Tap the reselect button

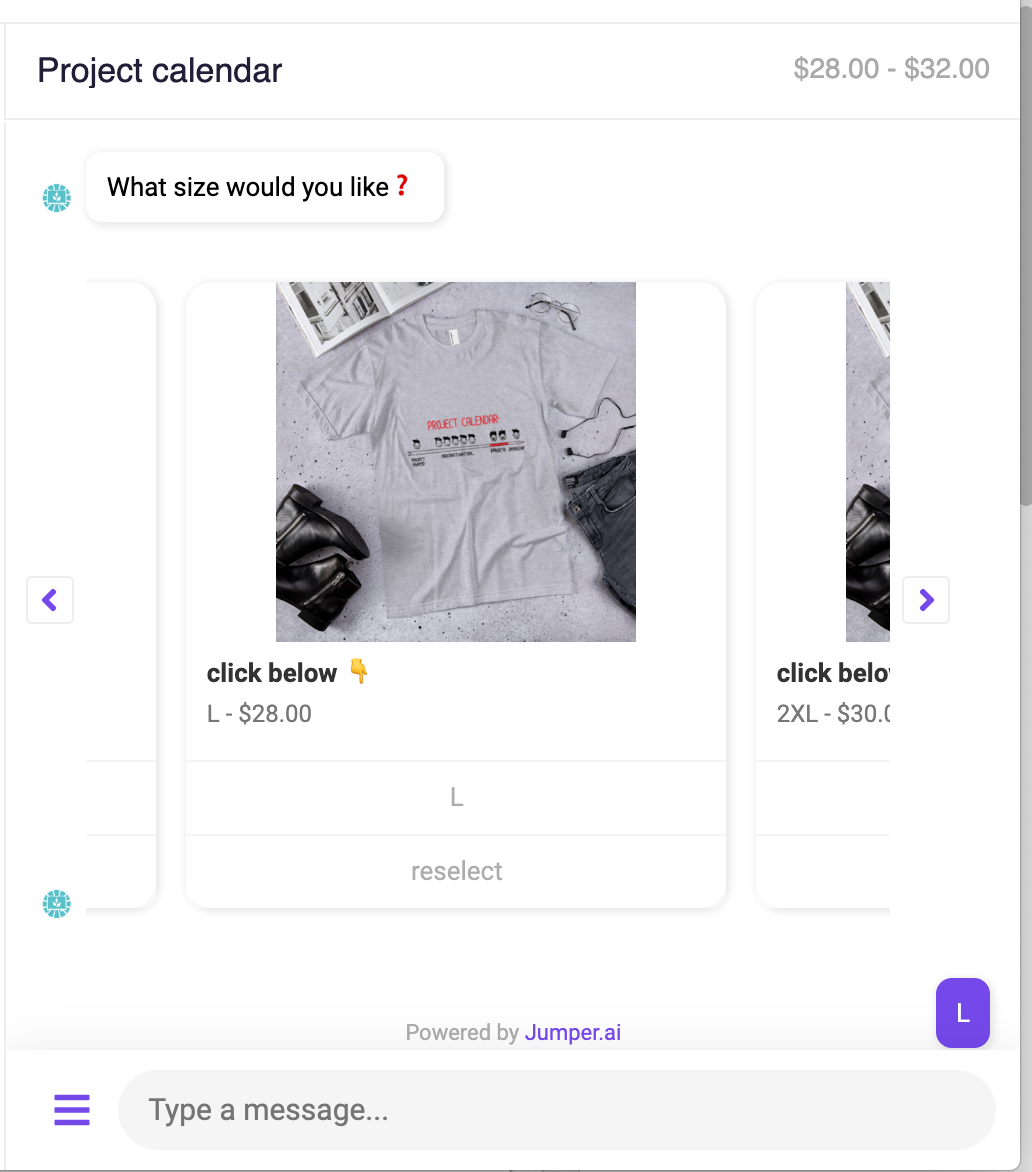click(456, 871)
